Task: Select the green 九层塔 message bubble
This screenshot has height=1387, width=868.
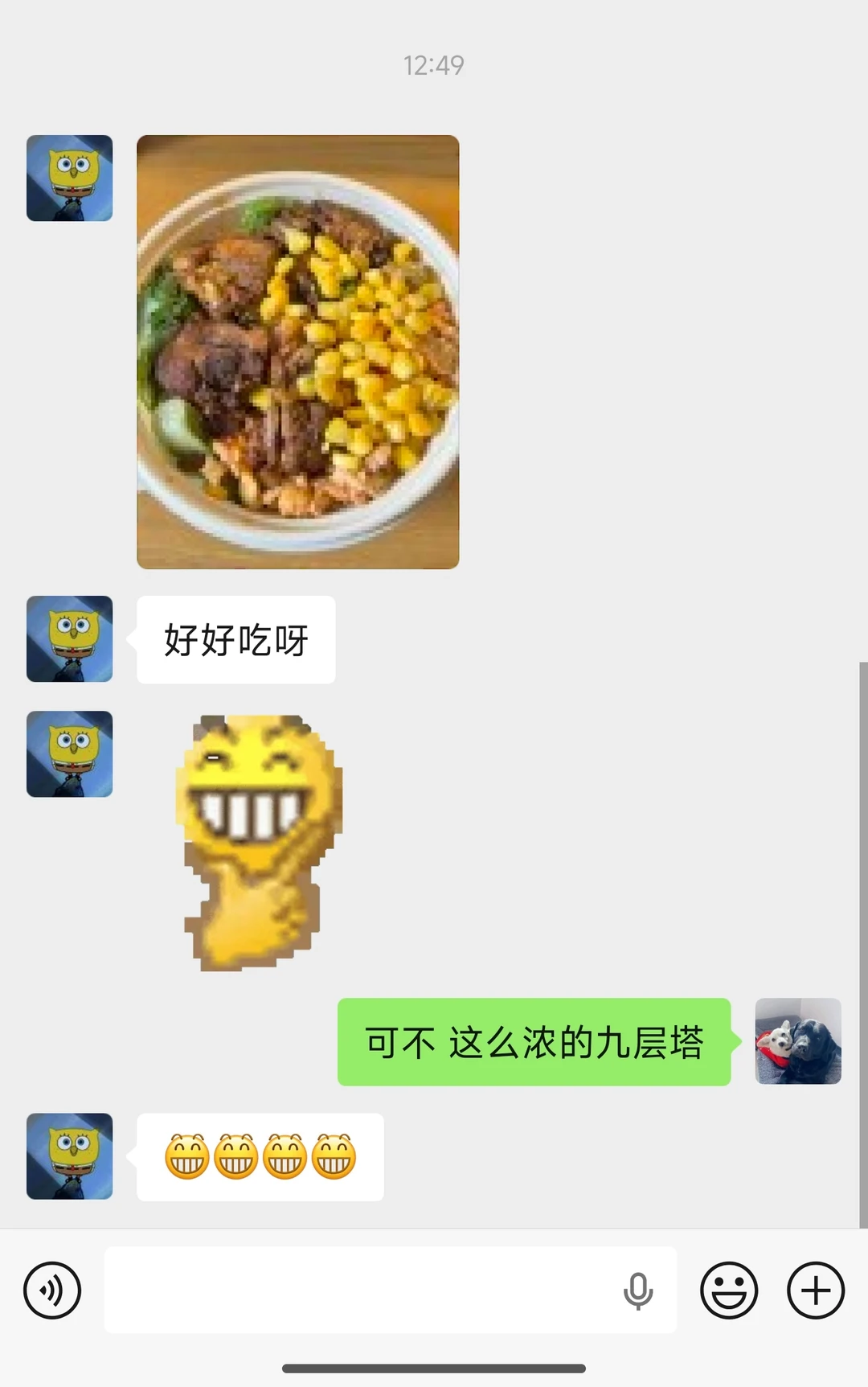Action: pyautogui.click(x=533, y=1042)
